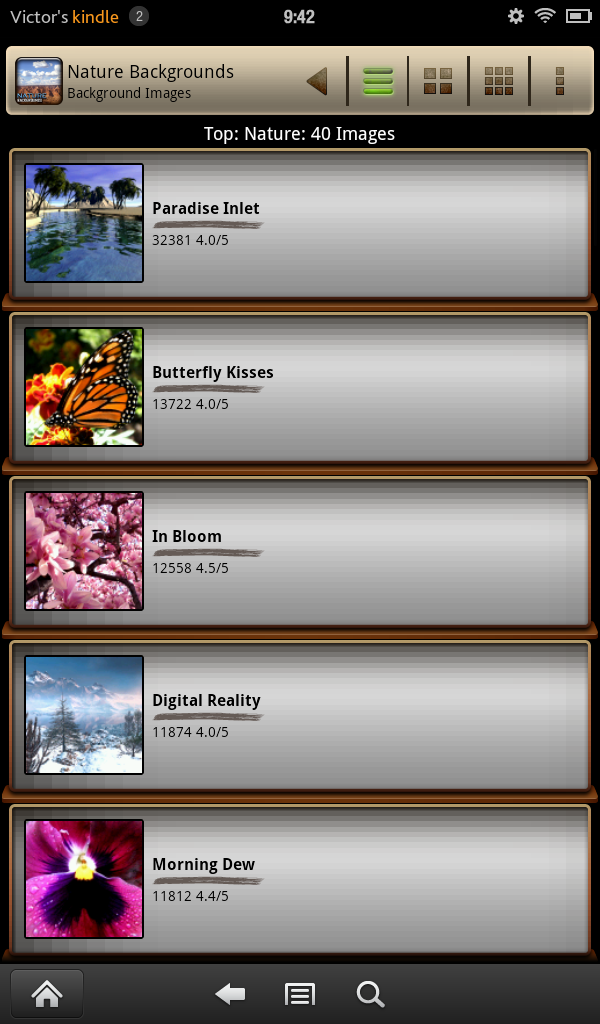
Task: Switch to list view layout
Action: click(x=378, y=81)
